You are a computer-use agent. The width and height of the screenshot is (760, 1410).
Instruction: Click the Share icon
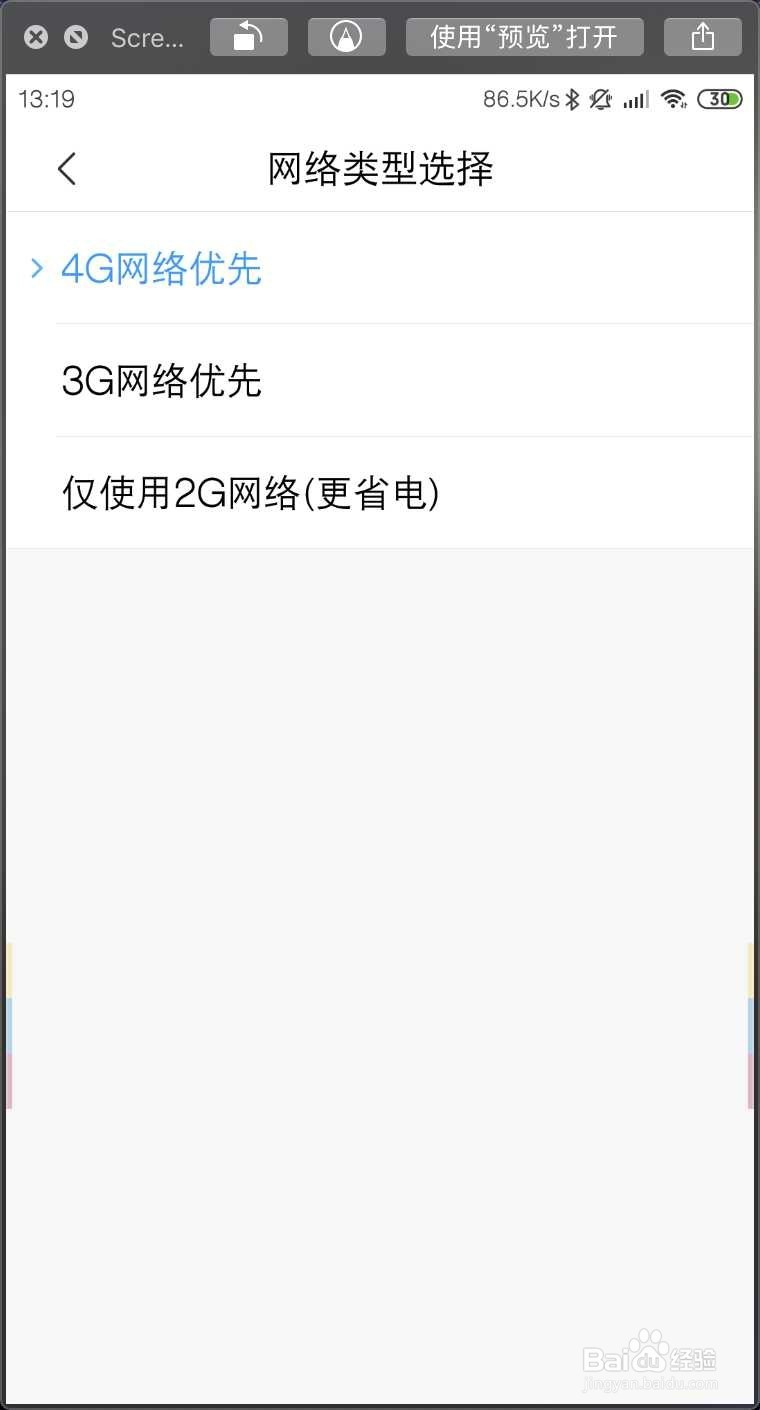[x=703, y=36]
